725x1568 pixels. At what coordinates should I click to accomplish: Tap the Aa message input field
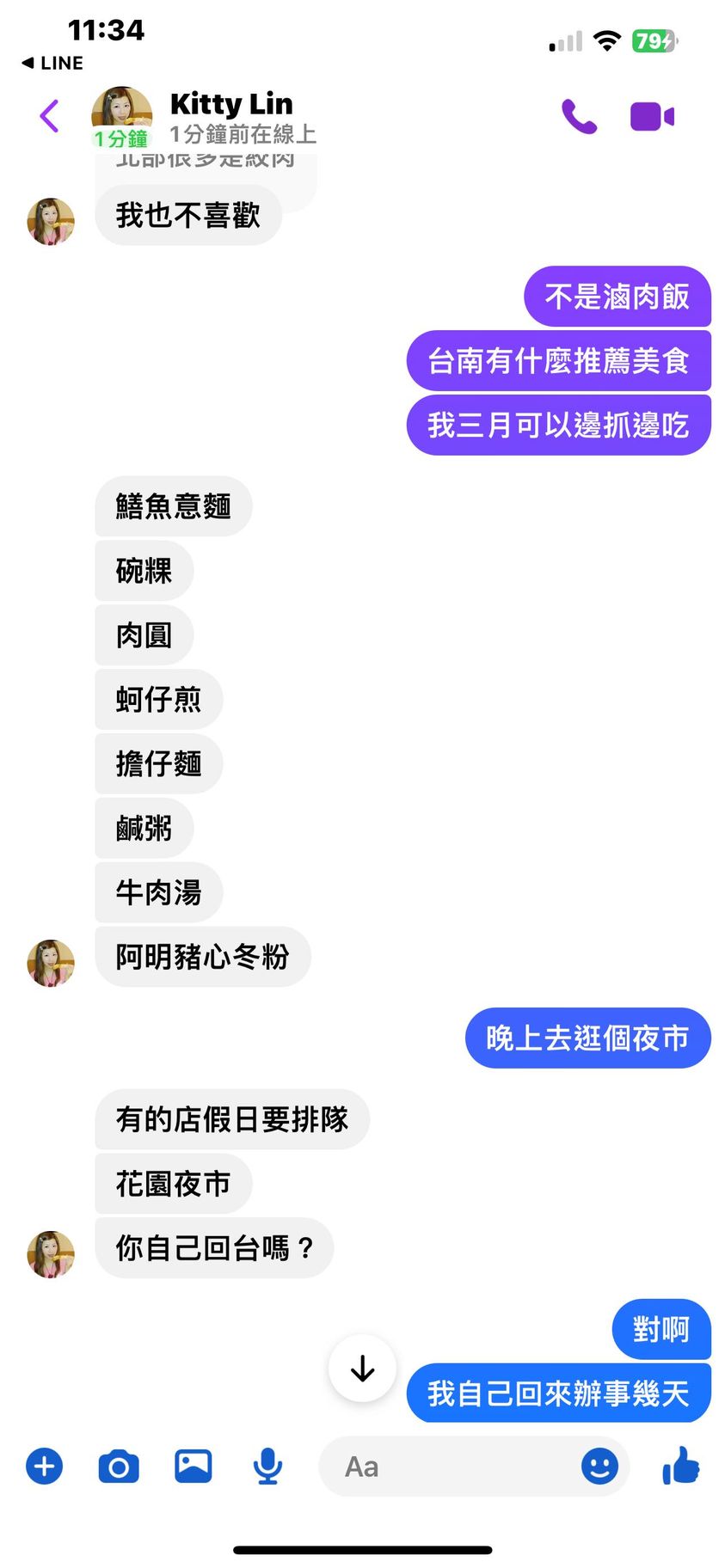point(447,1466)
